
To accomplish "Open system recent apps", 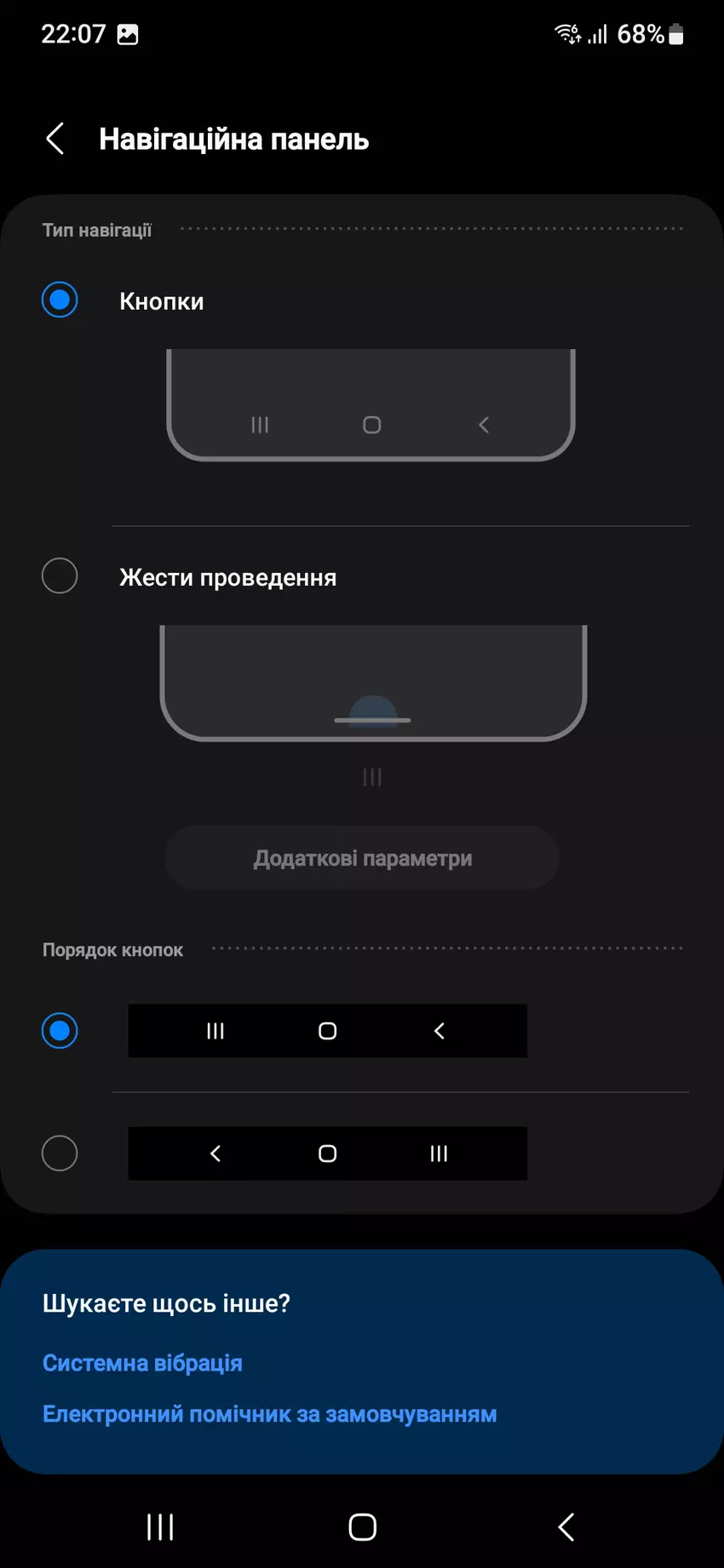I will coord(160,1527).
